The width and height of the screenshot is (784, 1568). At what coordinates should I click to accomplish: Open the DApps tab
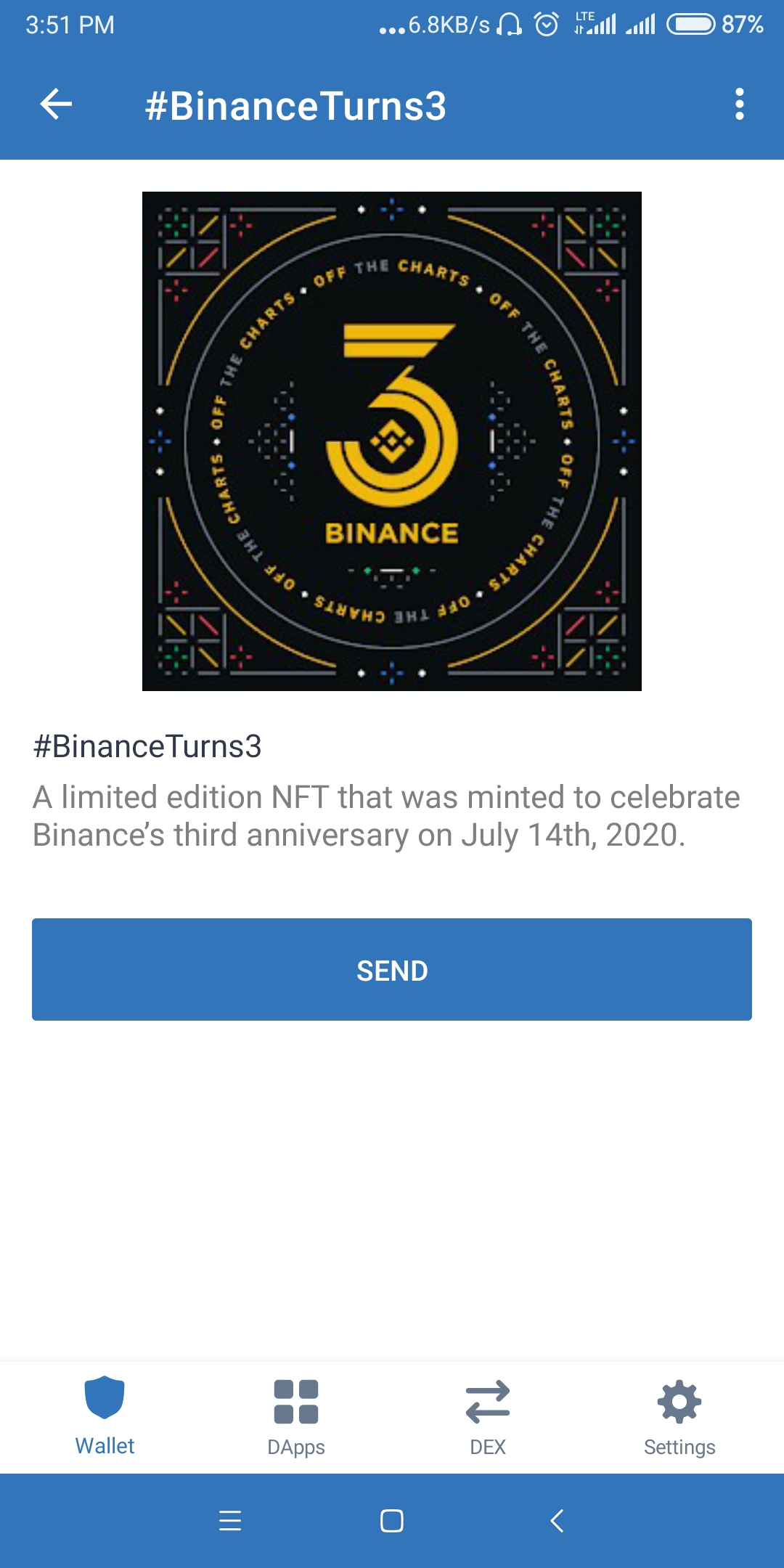click(296, 1416)
